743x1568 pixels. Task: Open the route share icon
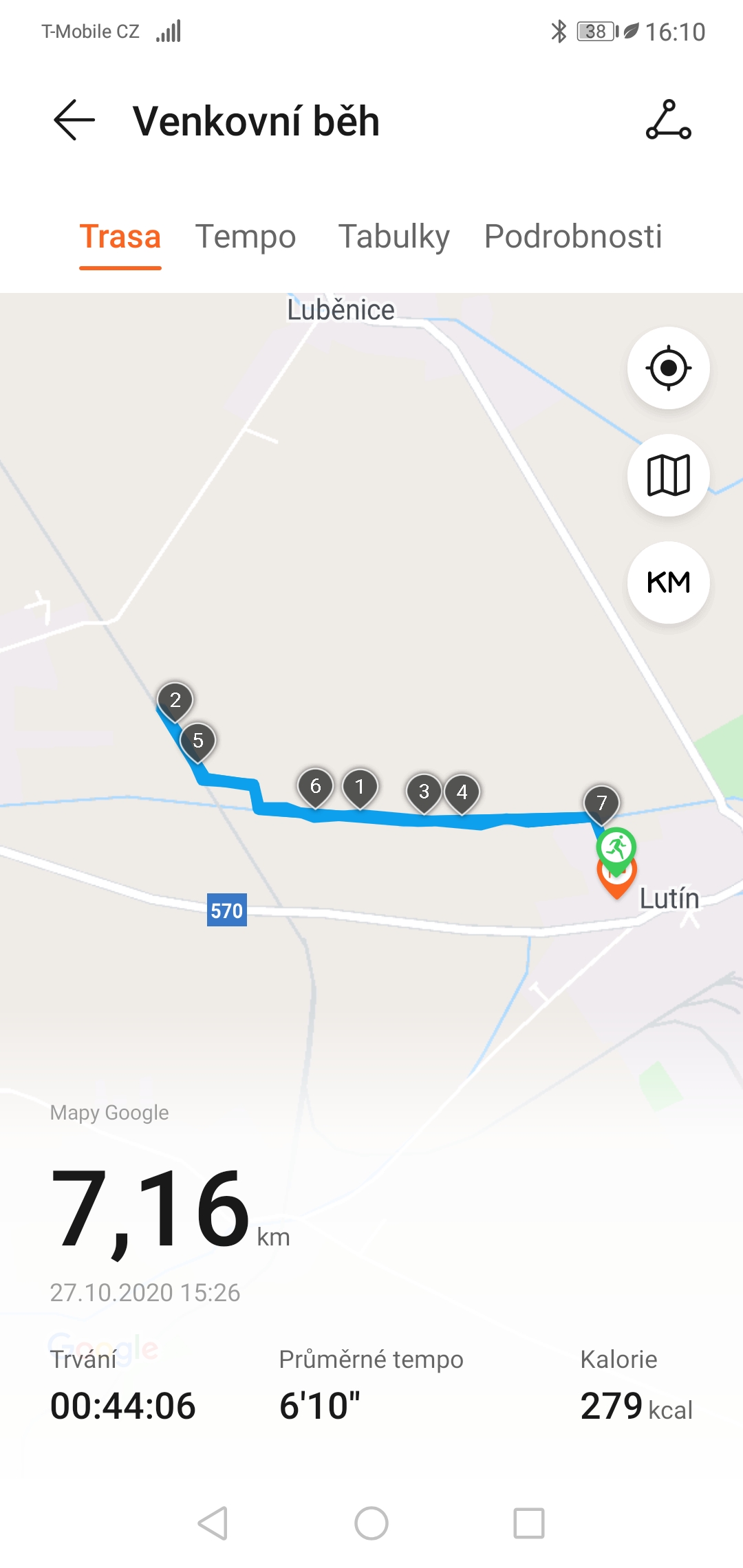click(668, 120)
